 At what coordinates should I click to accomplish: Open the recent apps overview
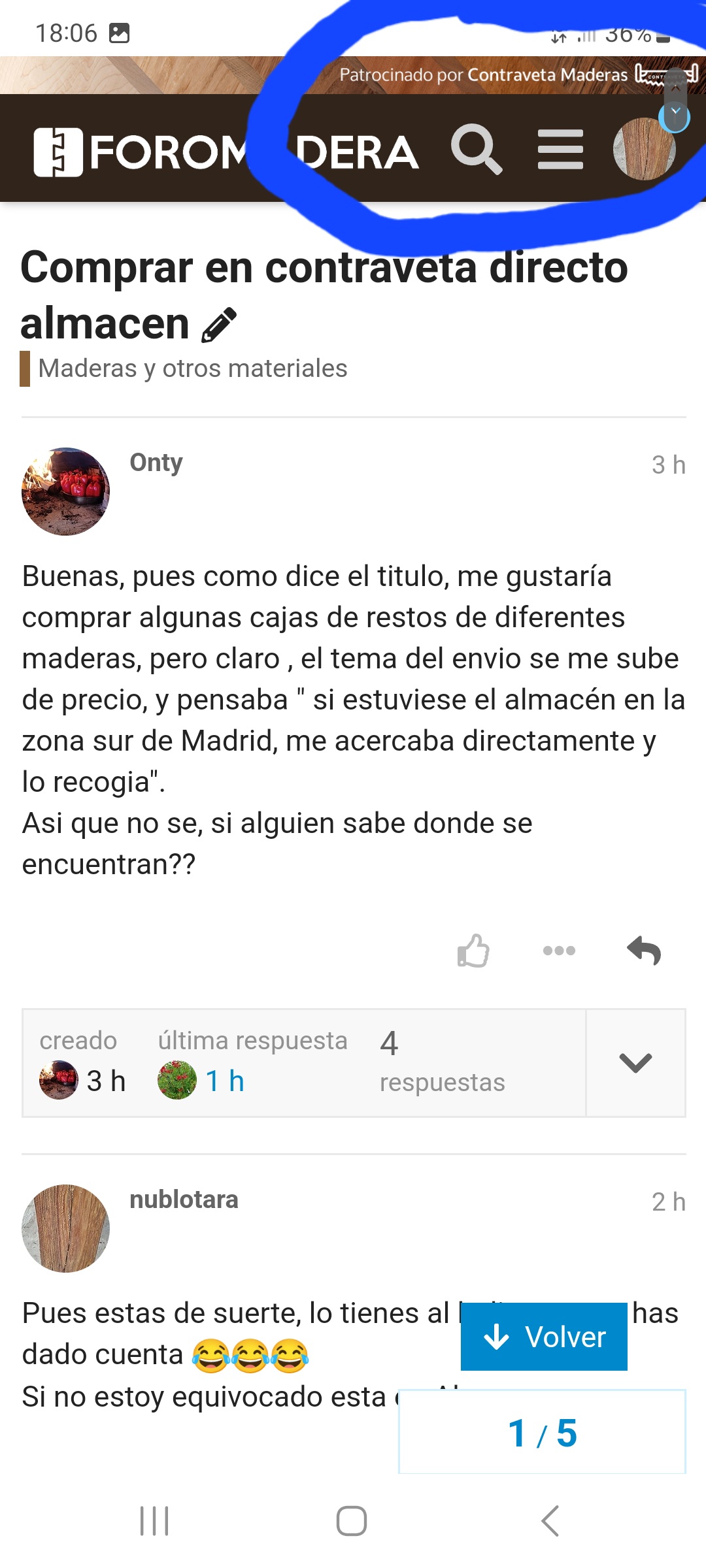(155, 1521)
